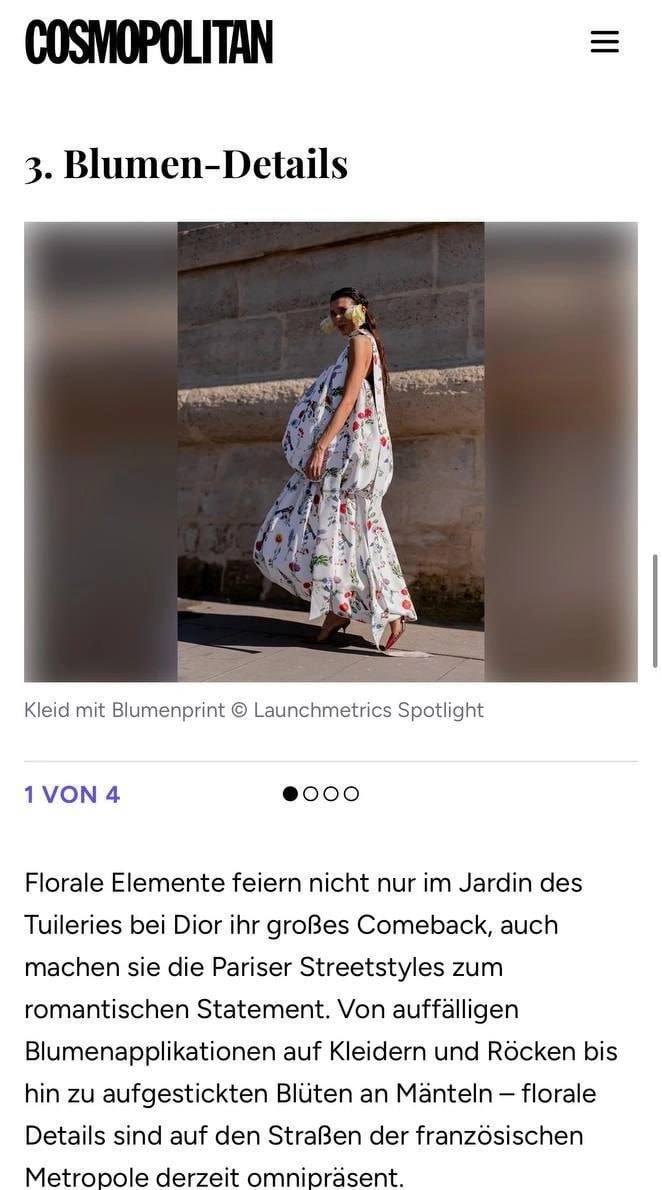
Task: Select the third gallery slide dot
Action: tap(331, 794)
